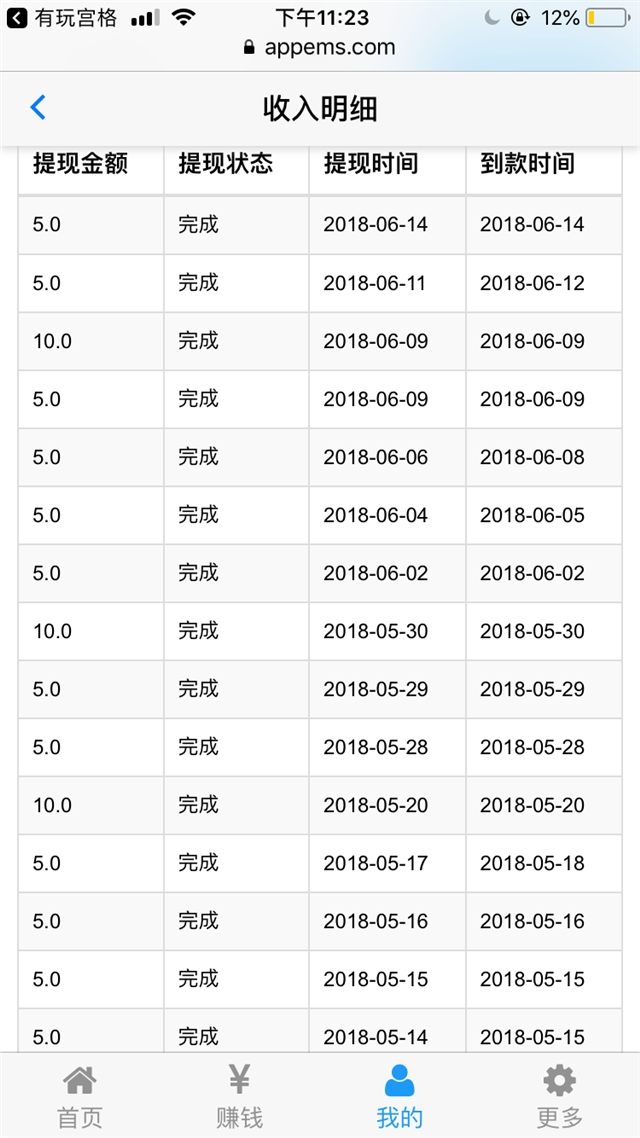
Task: Select the 我的 tab
Action: point(399,1095)
